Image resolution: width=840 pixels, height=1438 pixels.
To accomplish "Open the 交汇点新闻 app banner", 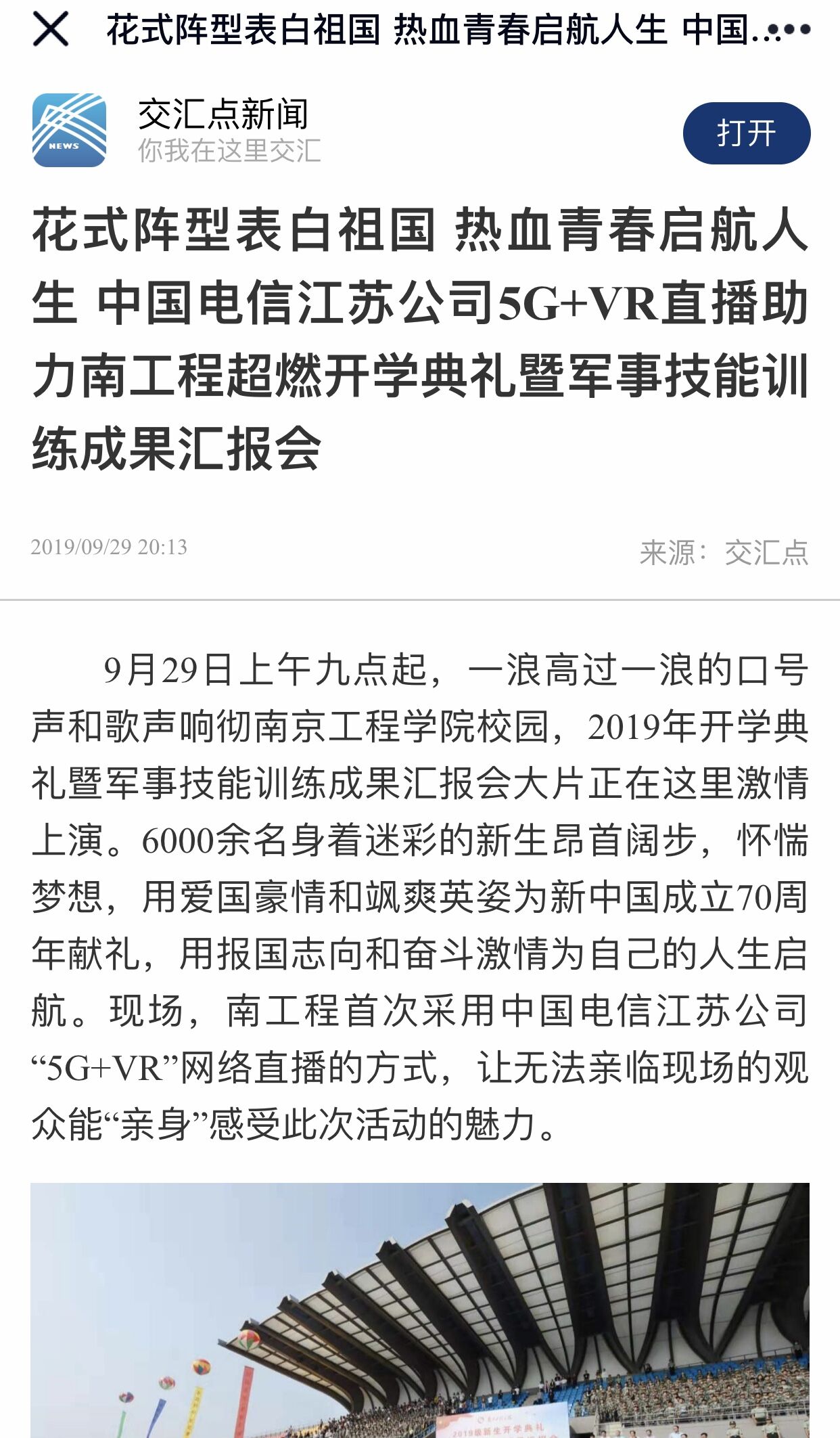I will [223, 130].
